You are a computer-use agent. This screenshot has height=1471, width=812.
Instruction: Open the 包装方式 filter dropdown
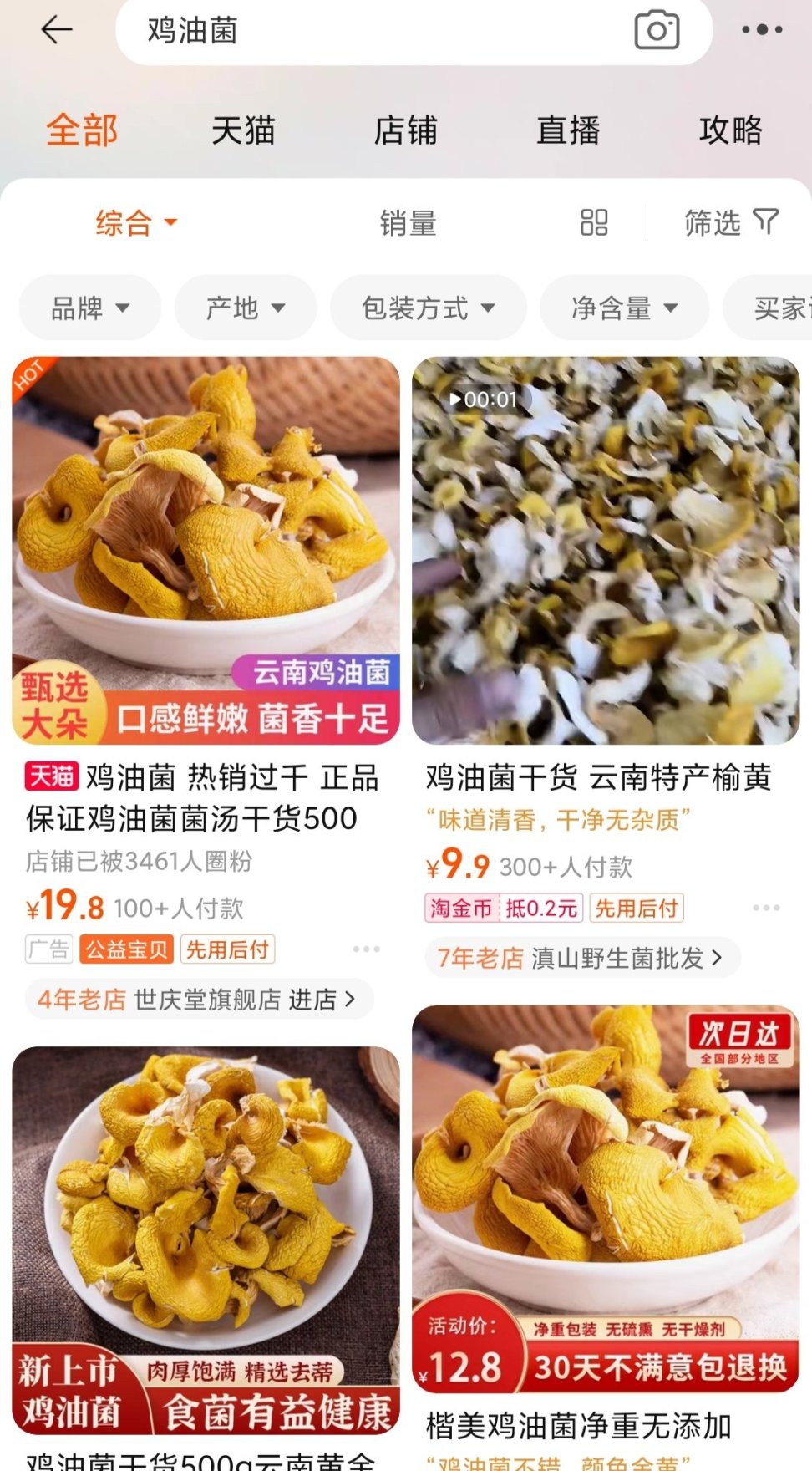pos(428,308)
